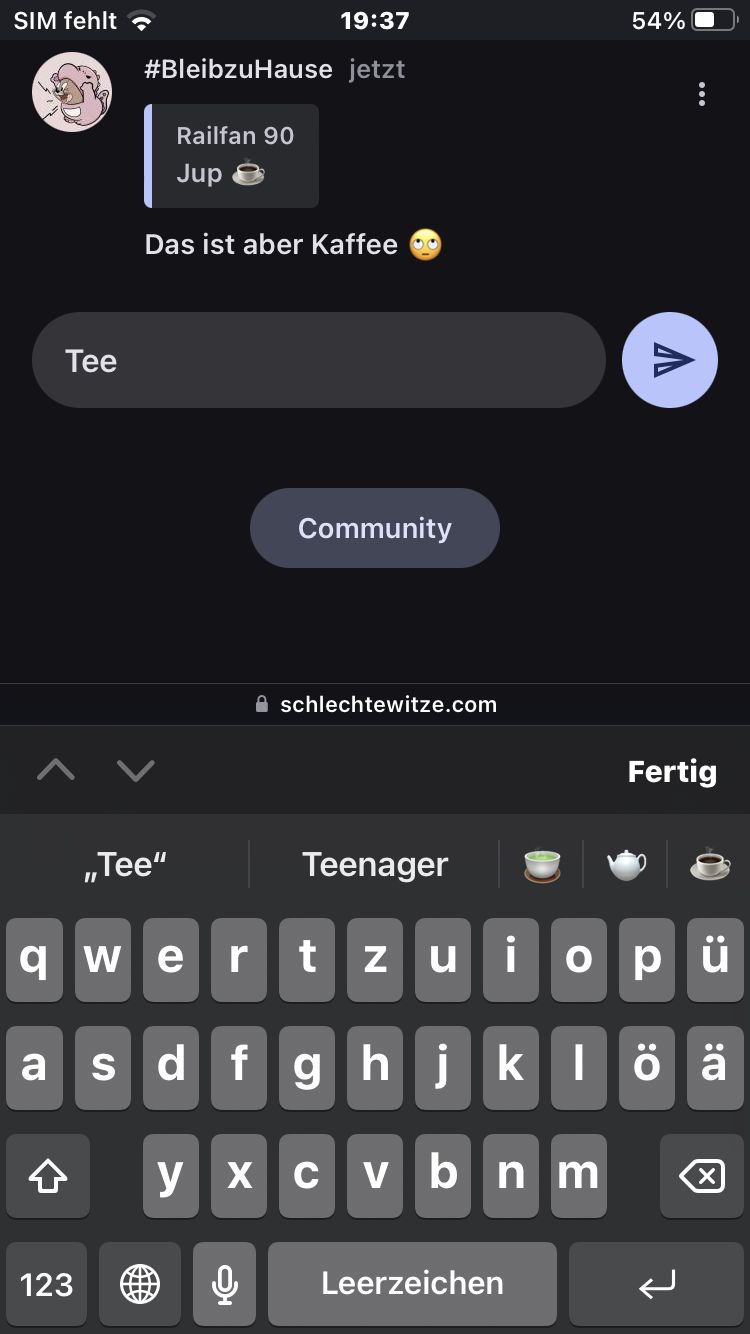Tap Fertig to dismiss the keyboard
The width and height of the screenshot is (750, 1334).
point(671,771)
